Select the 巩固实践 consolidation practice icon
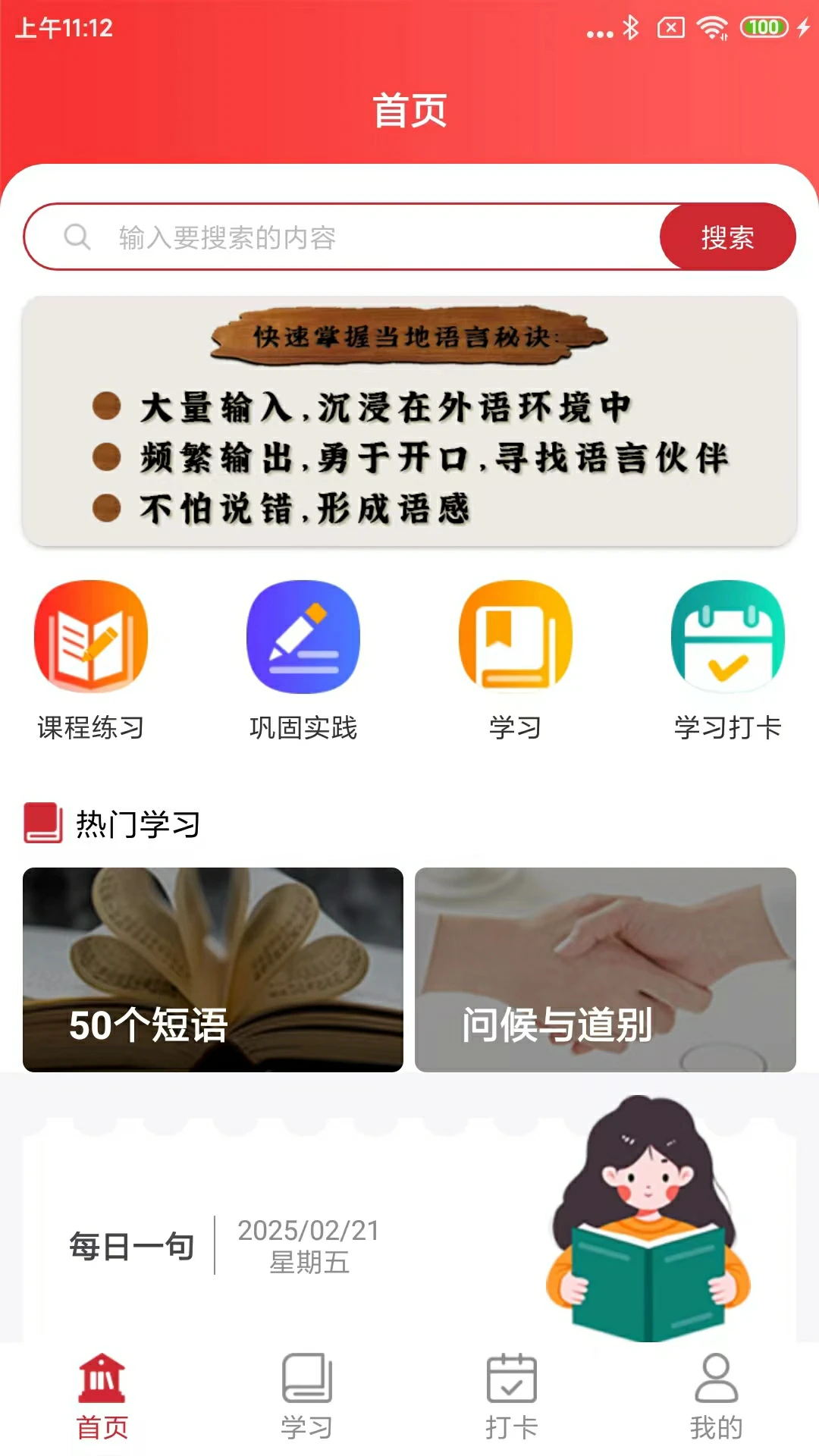 (303, 639)
